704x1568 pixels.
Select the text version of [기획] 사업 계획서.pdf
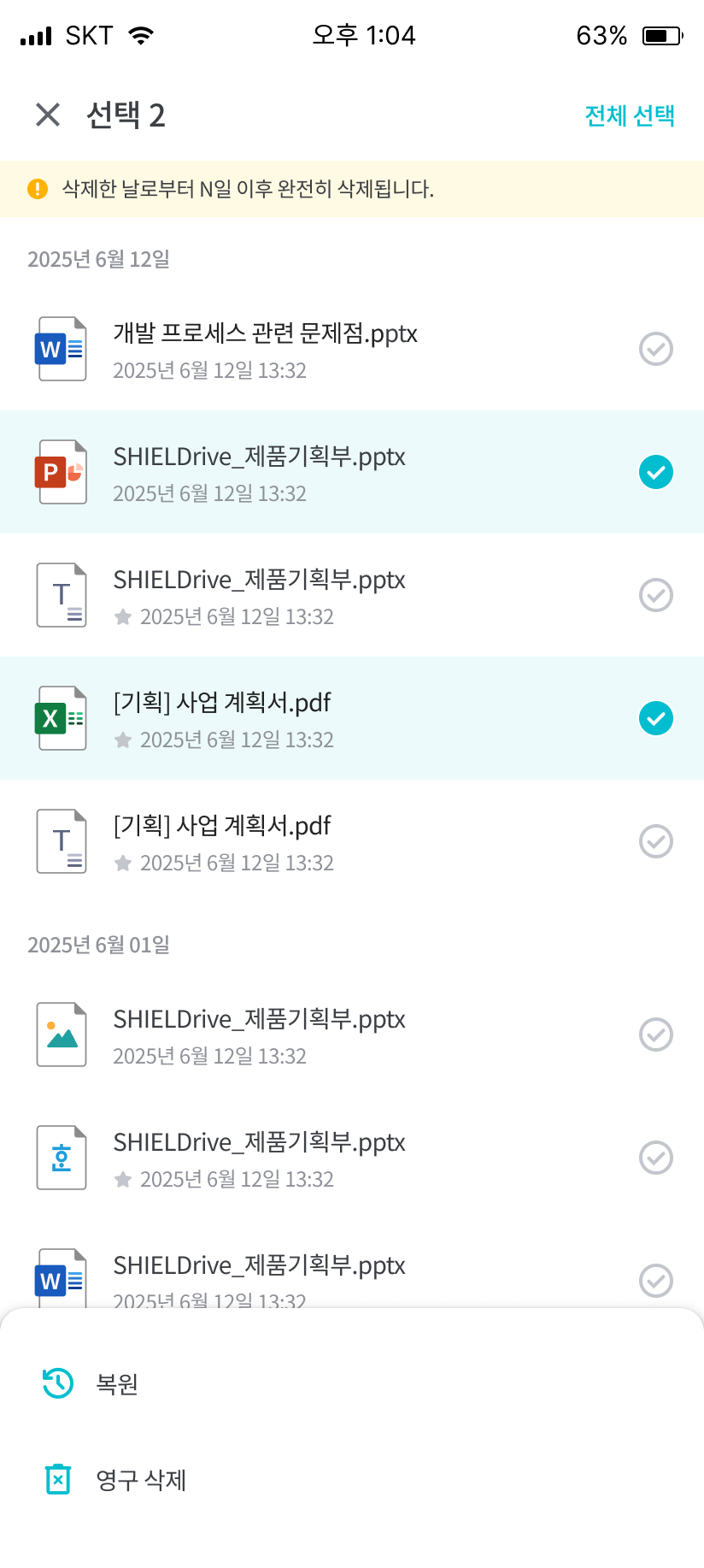tap(656, 841)
